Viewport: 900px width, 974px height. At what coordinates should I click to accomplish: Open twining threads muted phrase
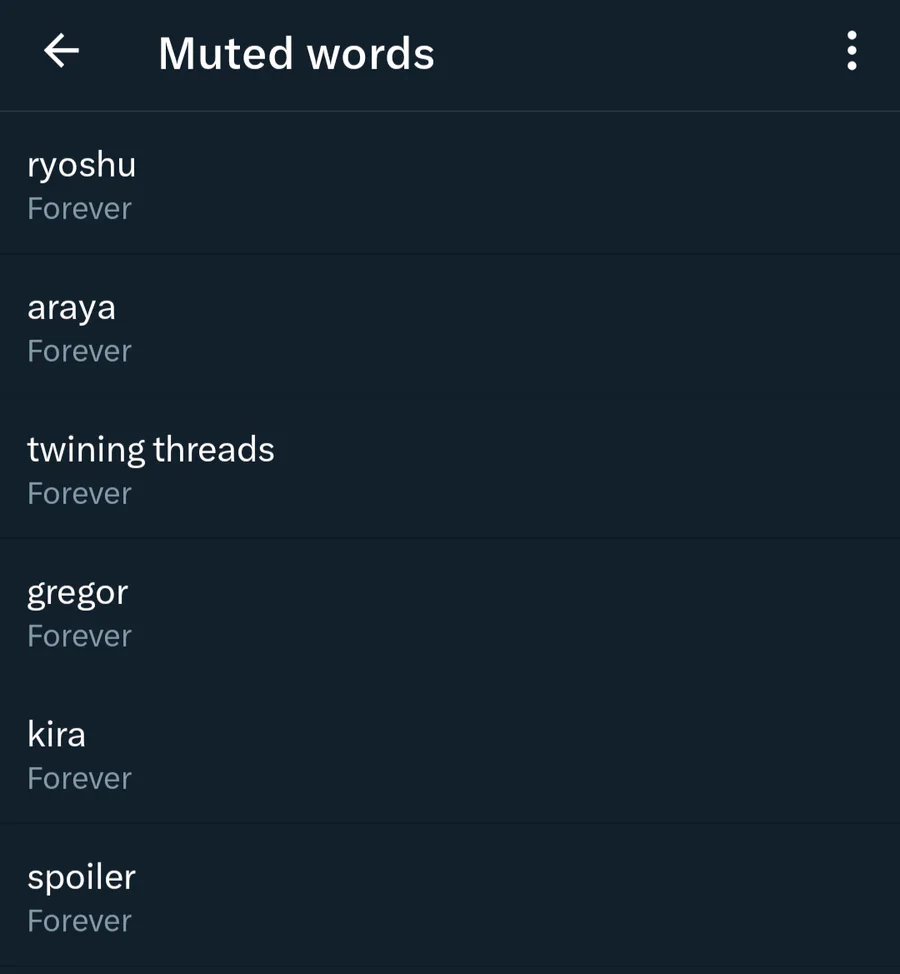coord(450,468)
